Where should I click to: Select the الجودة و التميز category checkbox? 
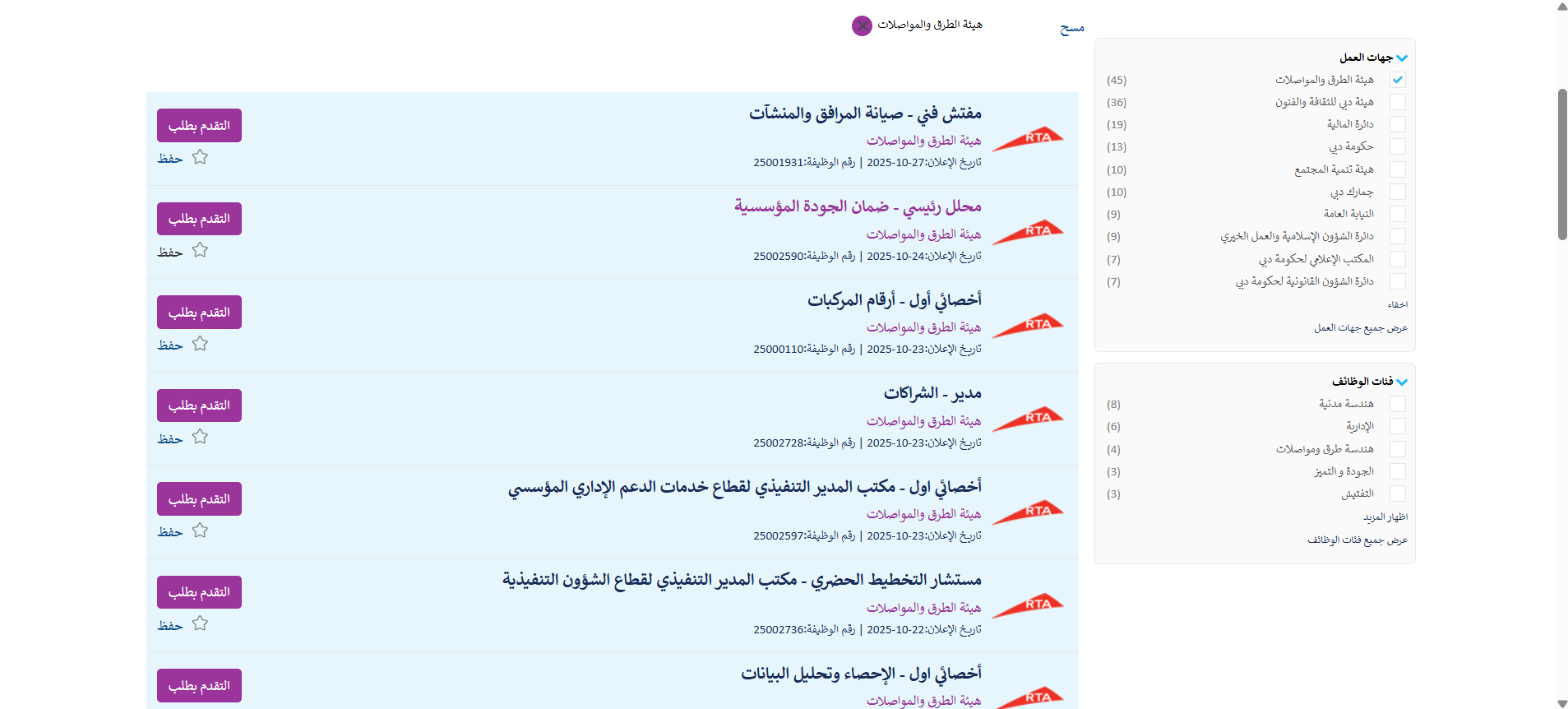pyautogui.click(x=1397, y=471)
